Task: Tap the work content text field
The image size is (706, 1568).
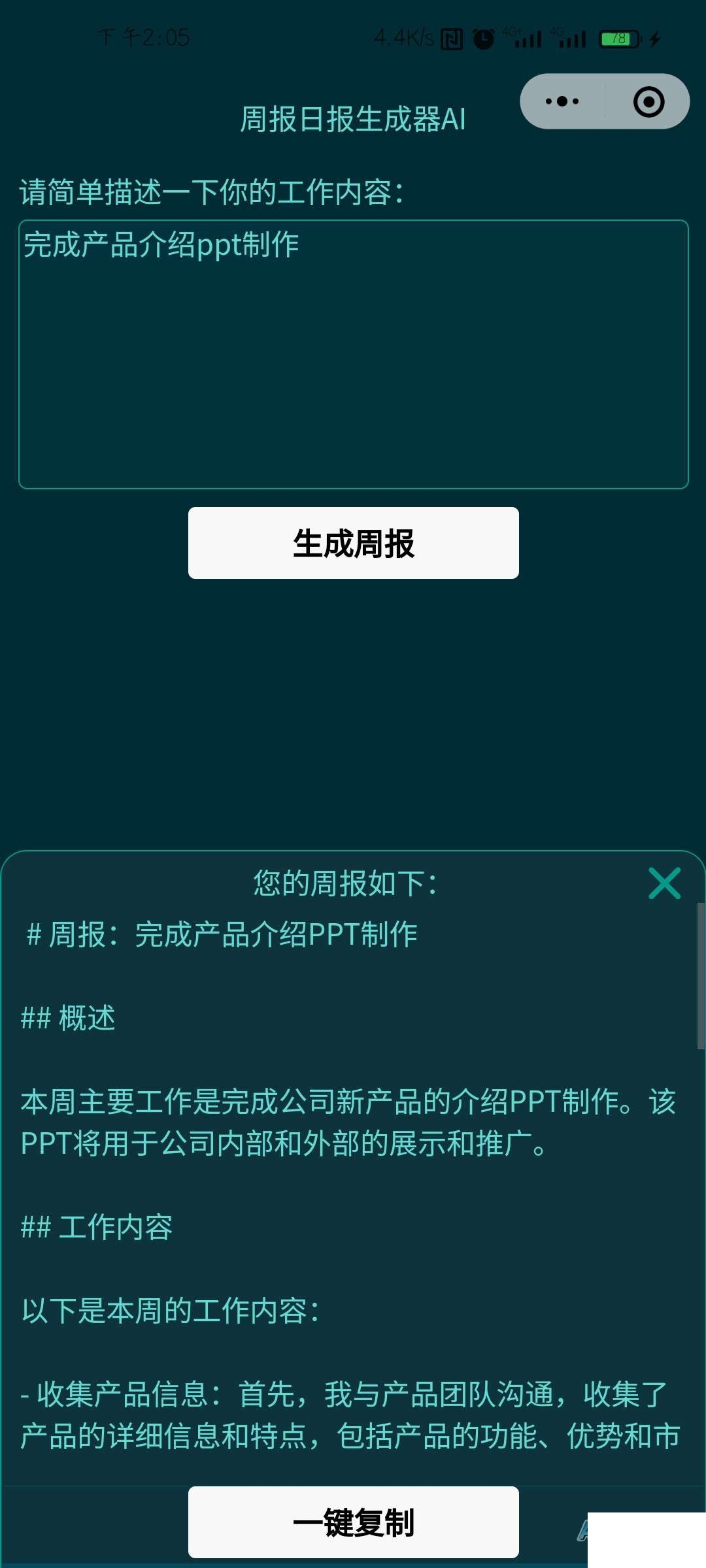Action: 353,354
